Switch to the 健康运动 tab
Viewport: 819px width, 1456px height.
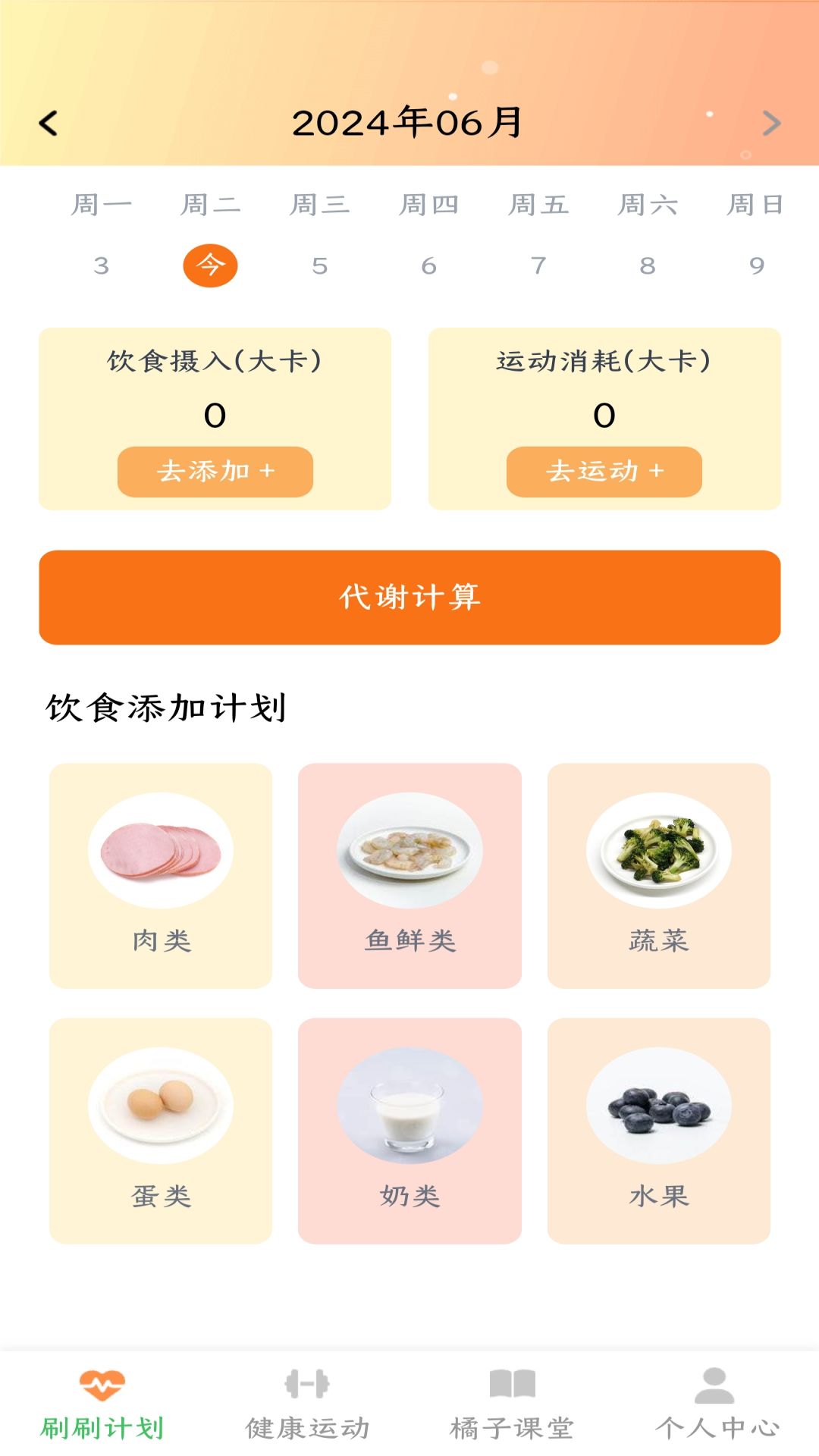pos(307,1404)
